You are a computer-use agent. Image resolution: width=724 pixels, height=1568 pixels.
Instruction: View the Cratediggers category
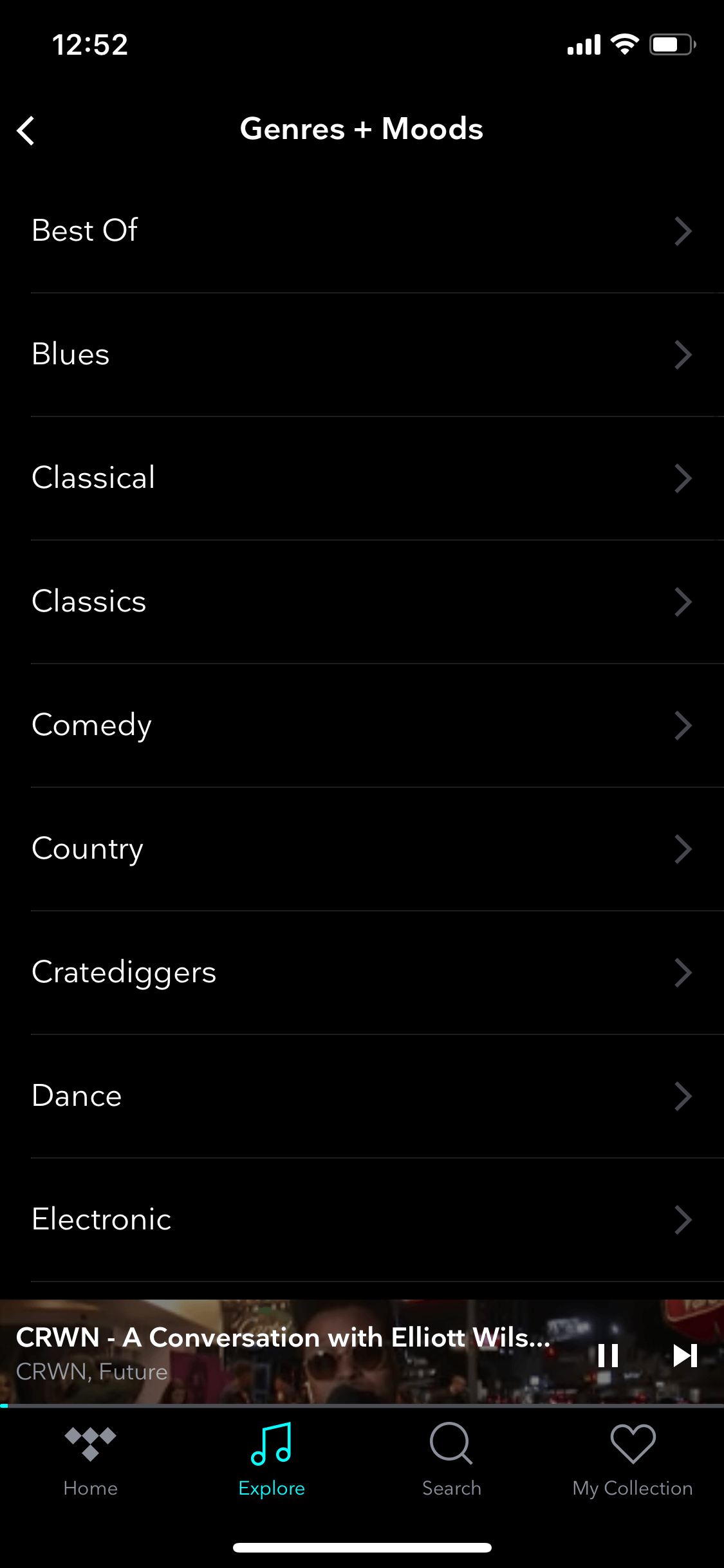tap(362, 973)
